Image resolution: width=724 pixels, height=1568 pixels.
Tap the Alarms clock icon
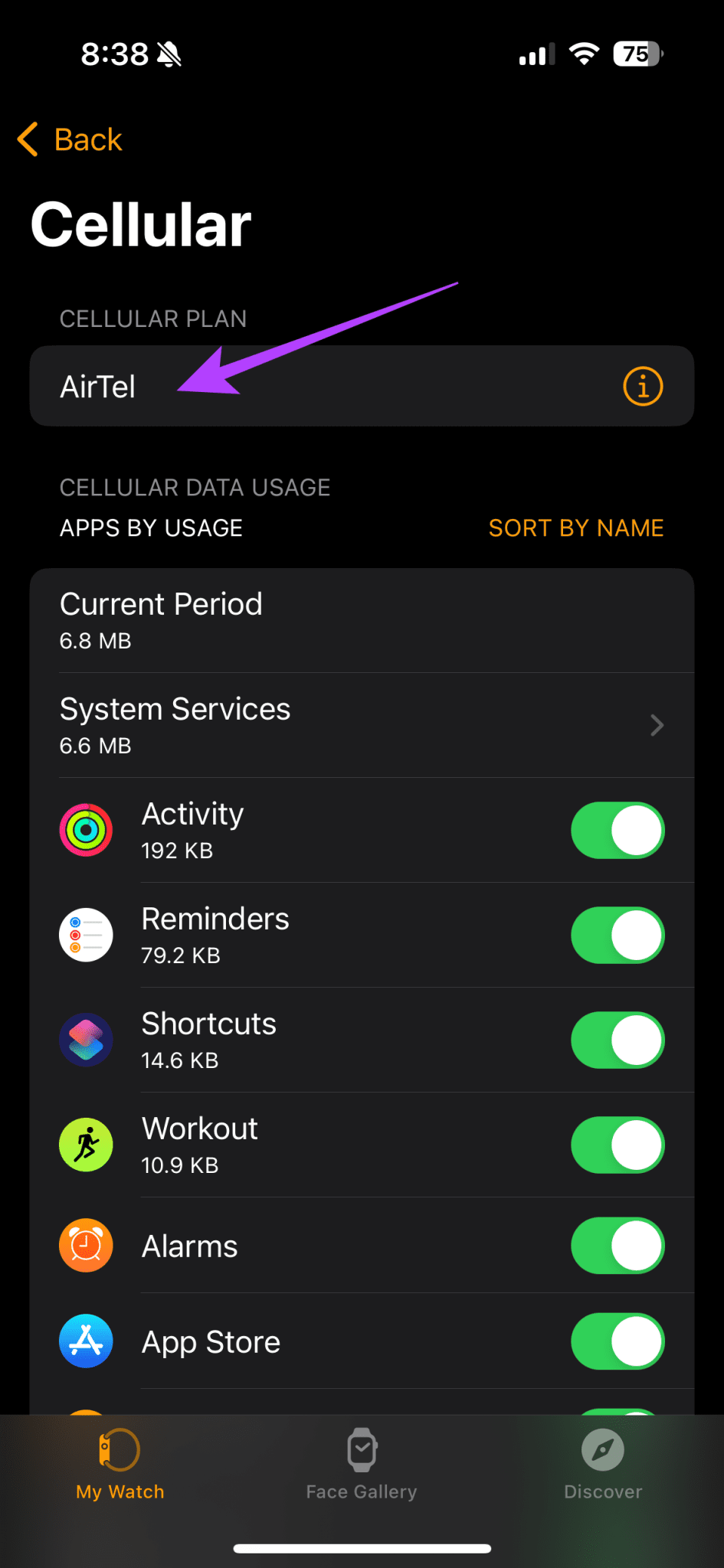86,1246
